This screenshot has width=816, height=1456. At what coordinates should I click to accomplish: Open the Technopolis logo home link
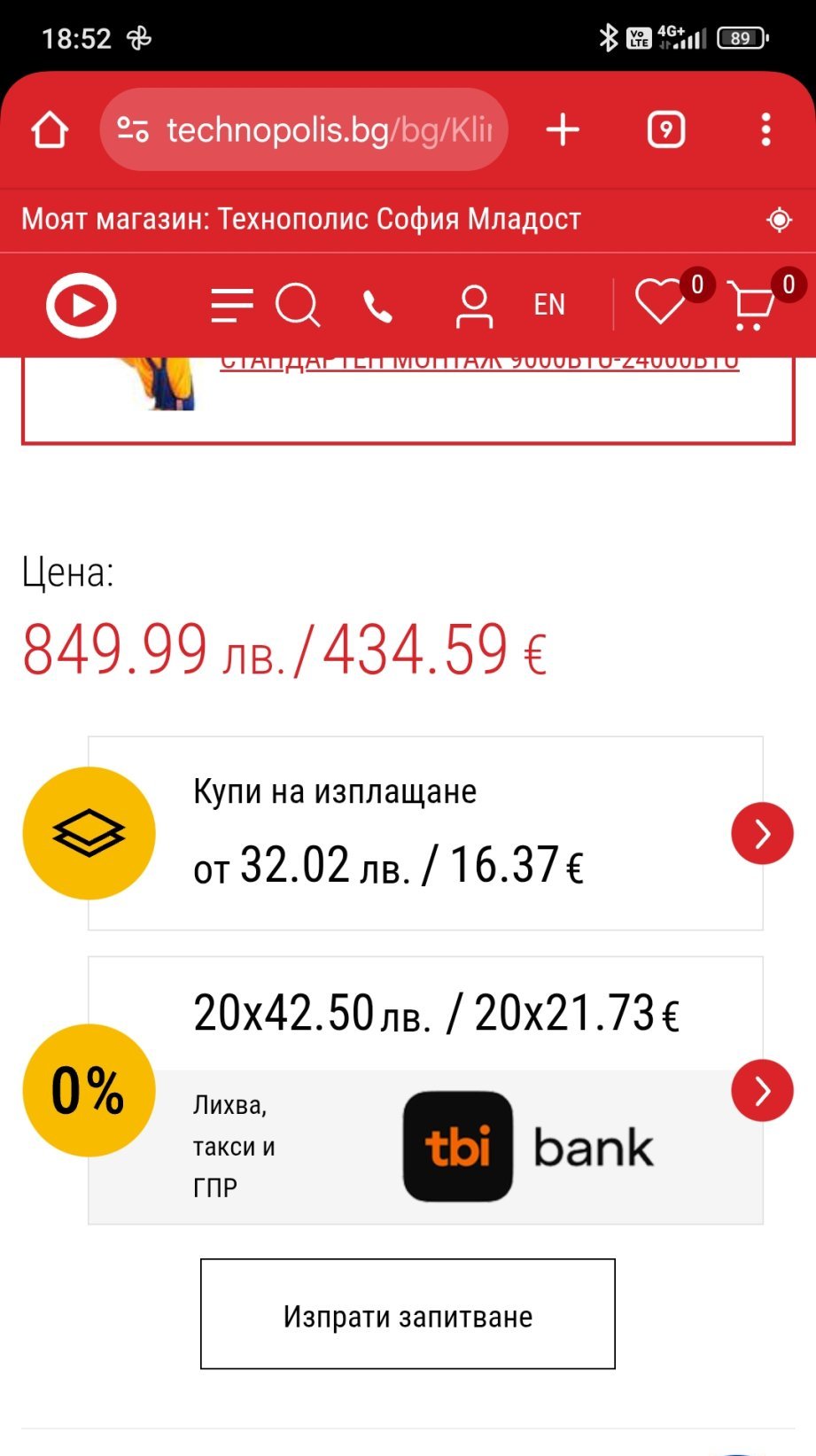point(82,306)
